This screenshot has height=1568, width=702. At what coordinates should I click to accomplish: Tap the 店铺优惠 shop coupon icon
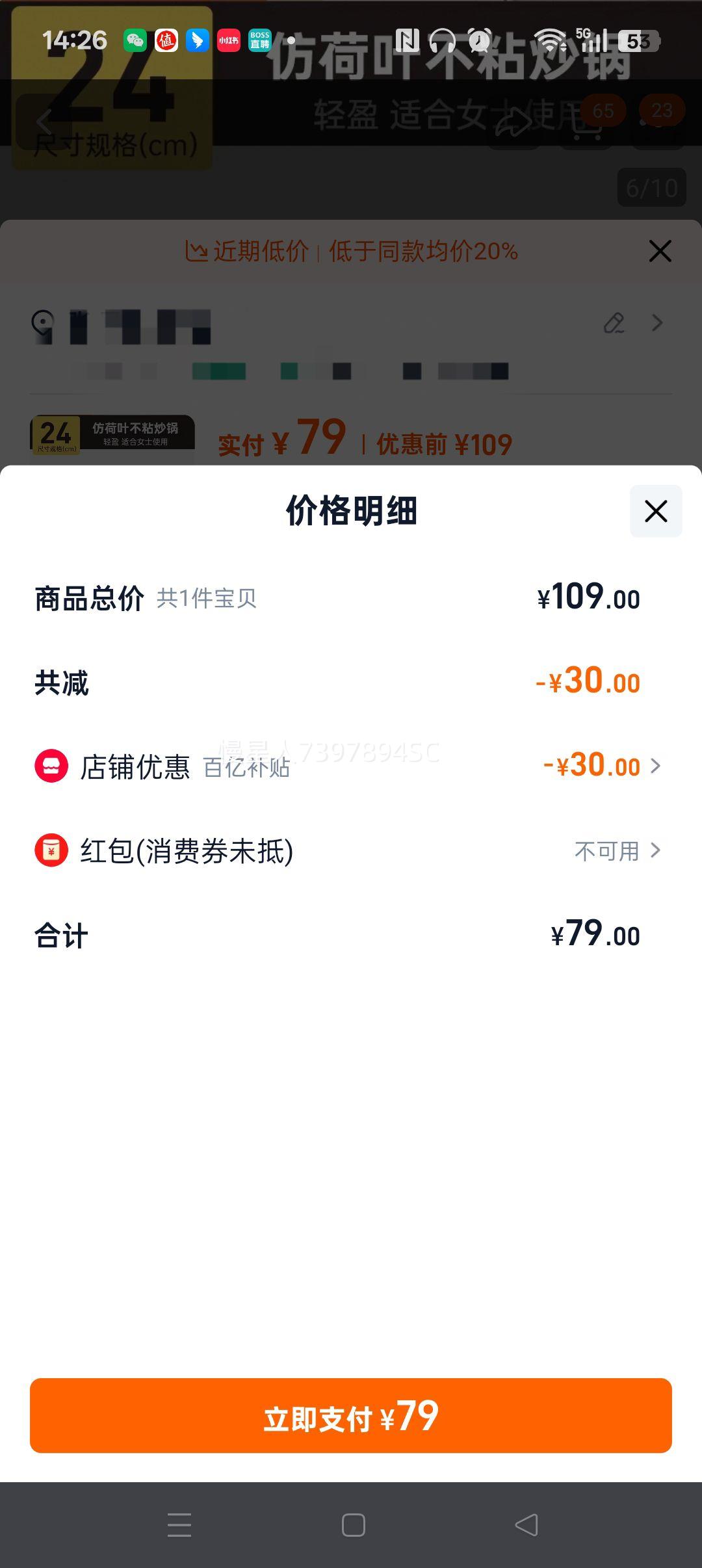pyautogui.click(x=50, y=766)
